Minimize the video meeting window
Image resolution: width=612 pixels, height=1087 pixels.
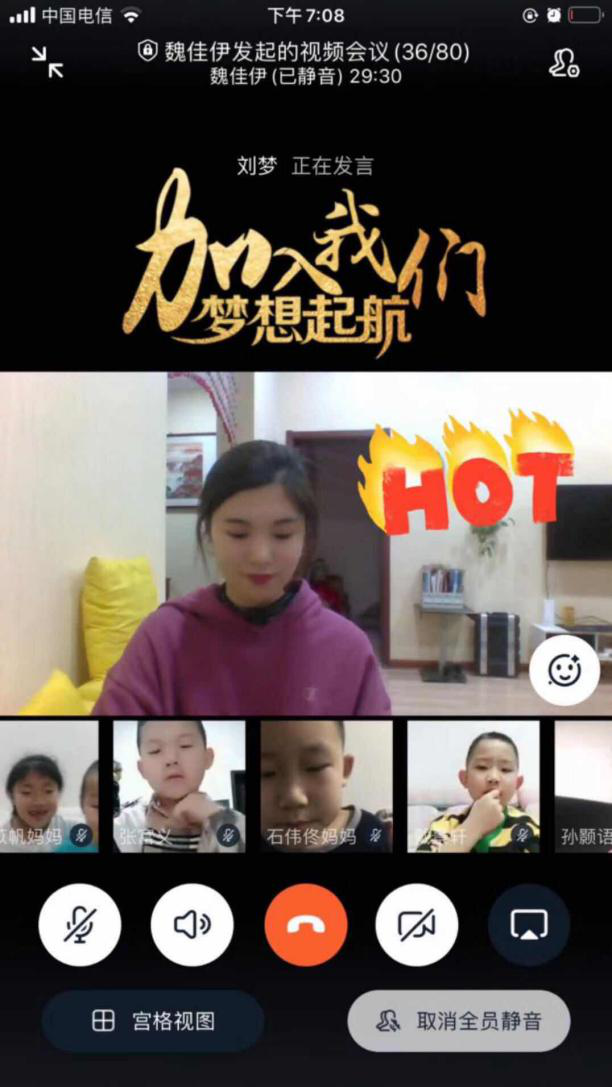tap(47, 62)
